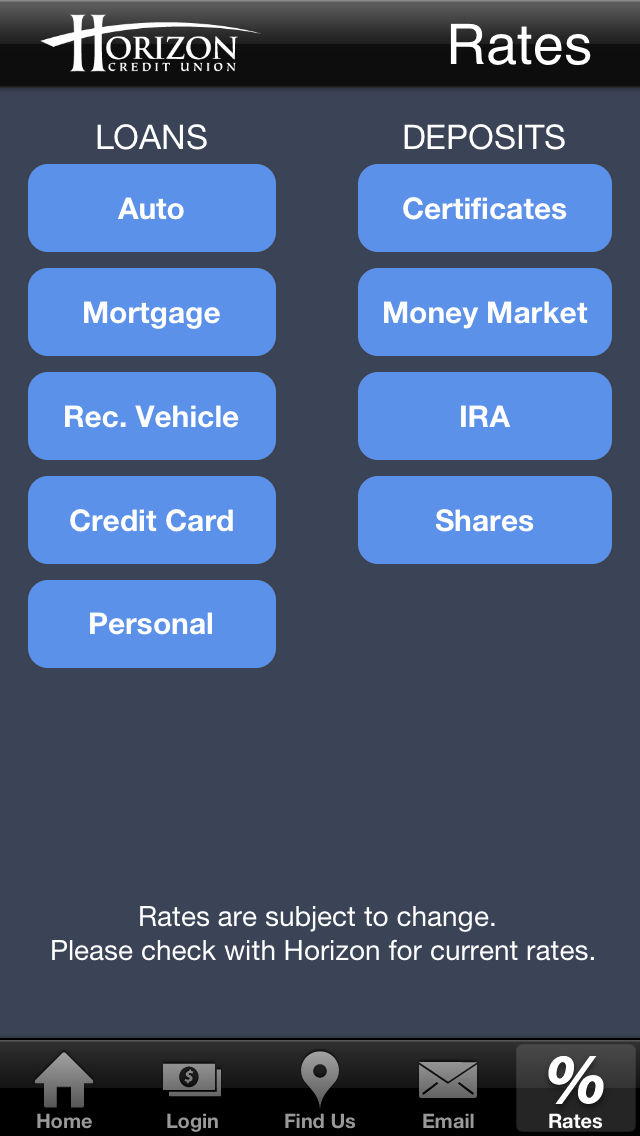Go to the Home tab
Screen dimensions: 640x1136
(x=64, y=1090)
